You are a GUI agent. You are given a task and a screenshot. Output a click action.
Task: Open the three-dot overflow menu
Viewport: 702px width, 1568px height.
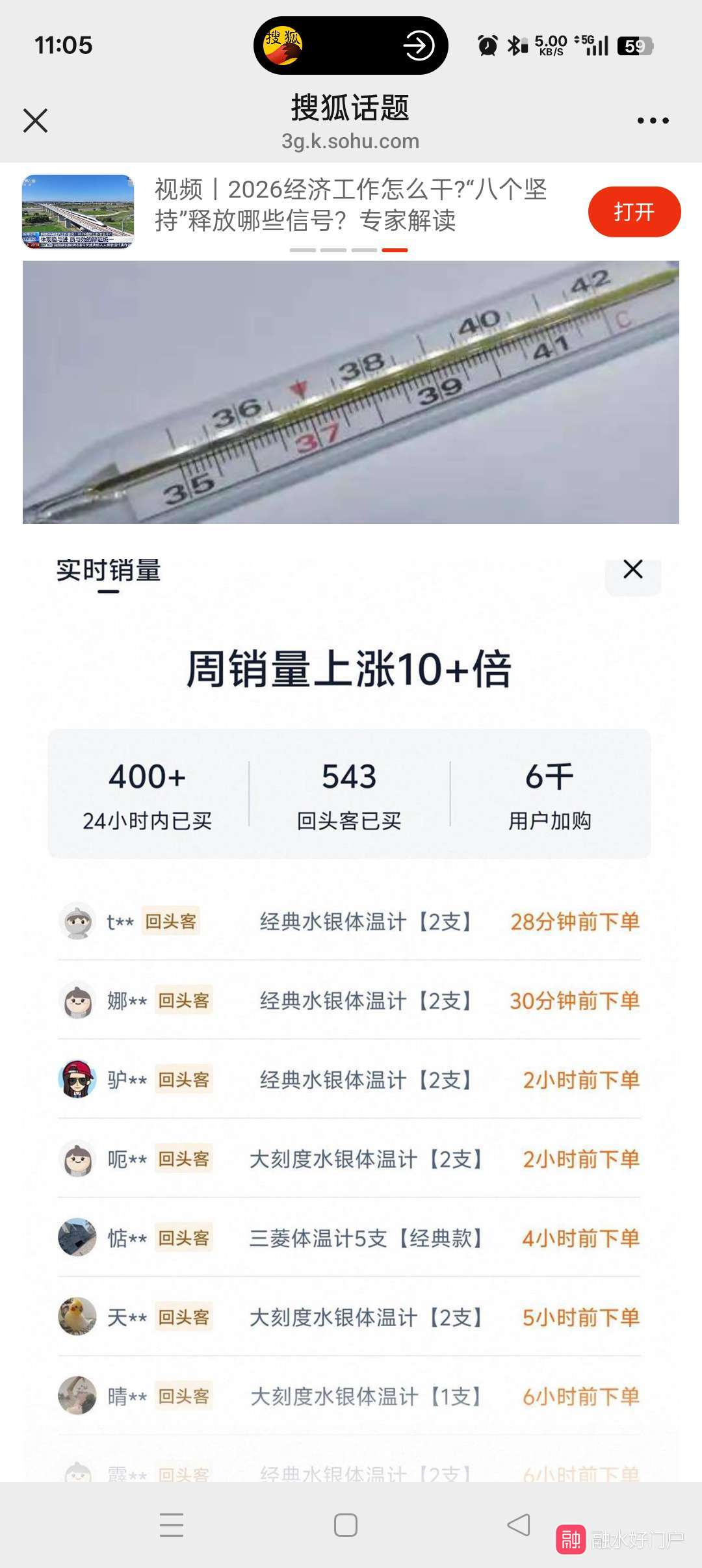click(653, 120)
